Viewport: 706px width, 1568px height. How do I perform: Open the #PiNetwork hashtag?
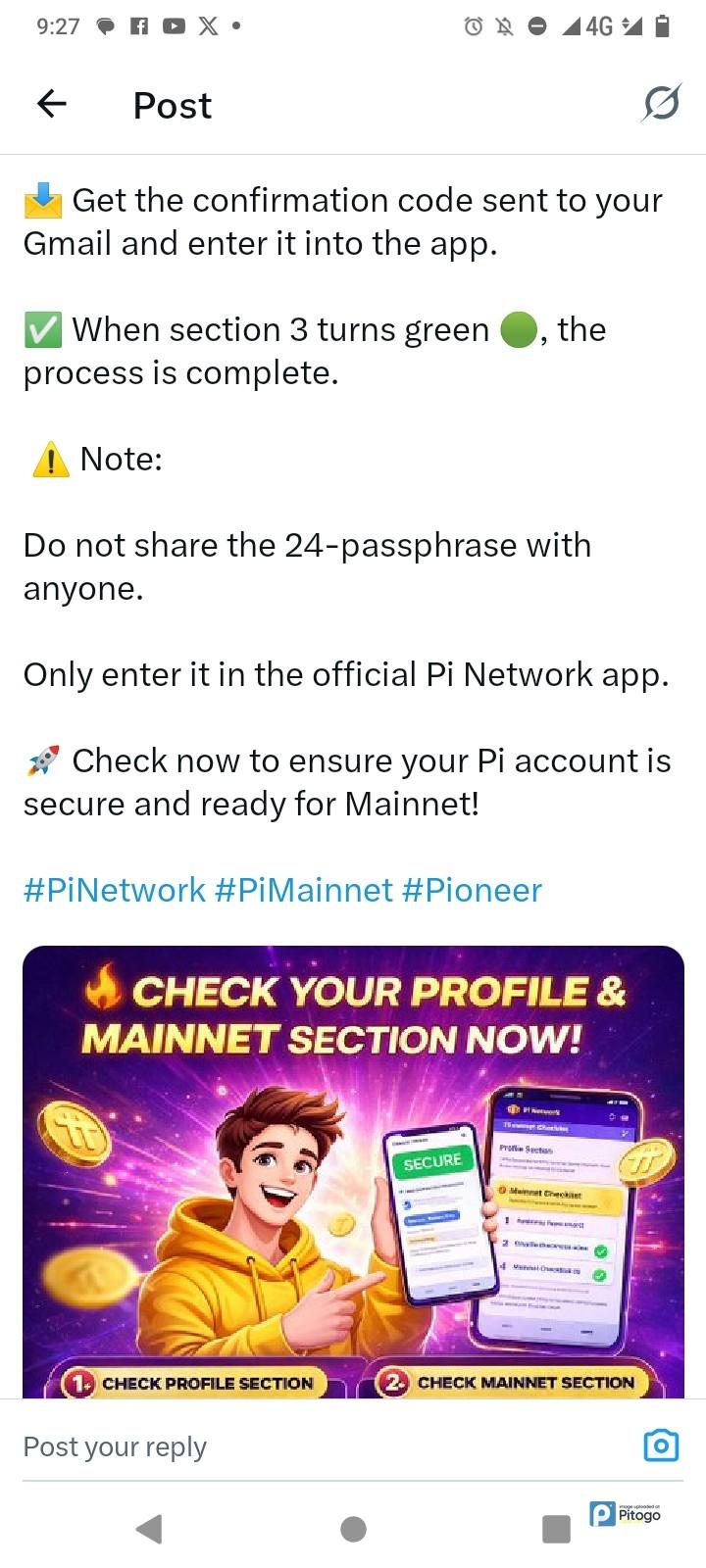coord(114,890)
